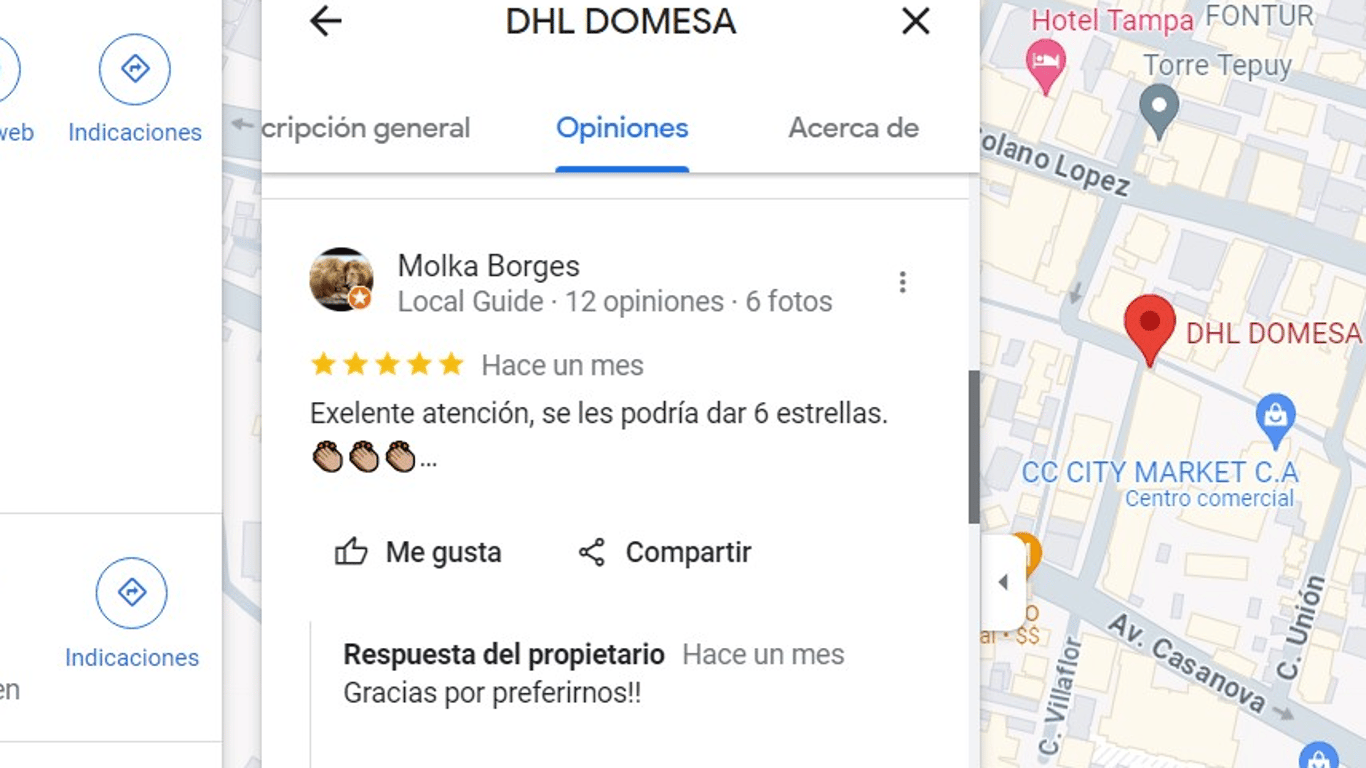Go back with the arrow beside DHL DOMESA
The image size is (1366, 768).
326,21
